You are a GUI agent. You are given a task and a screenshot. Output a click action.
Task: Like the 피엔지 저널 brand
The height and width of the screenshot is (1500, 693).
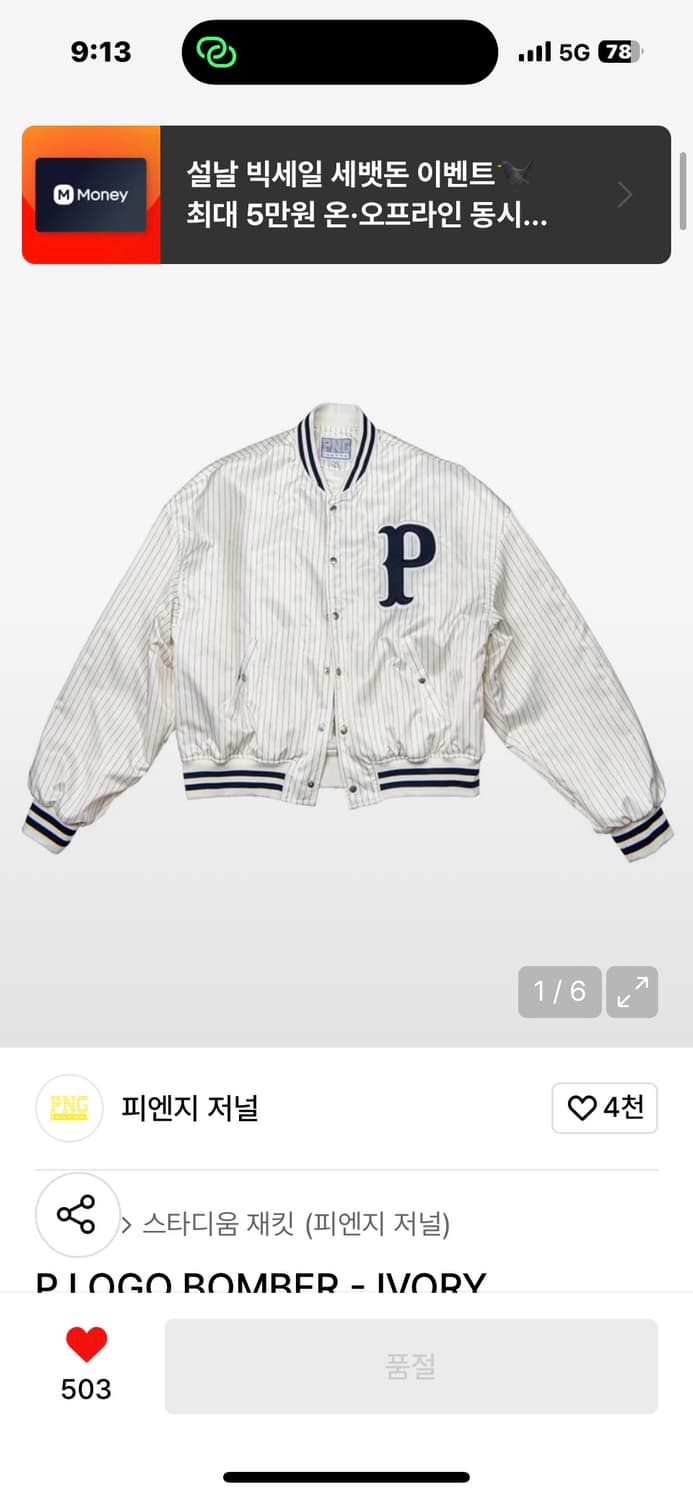[604, 1108]
